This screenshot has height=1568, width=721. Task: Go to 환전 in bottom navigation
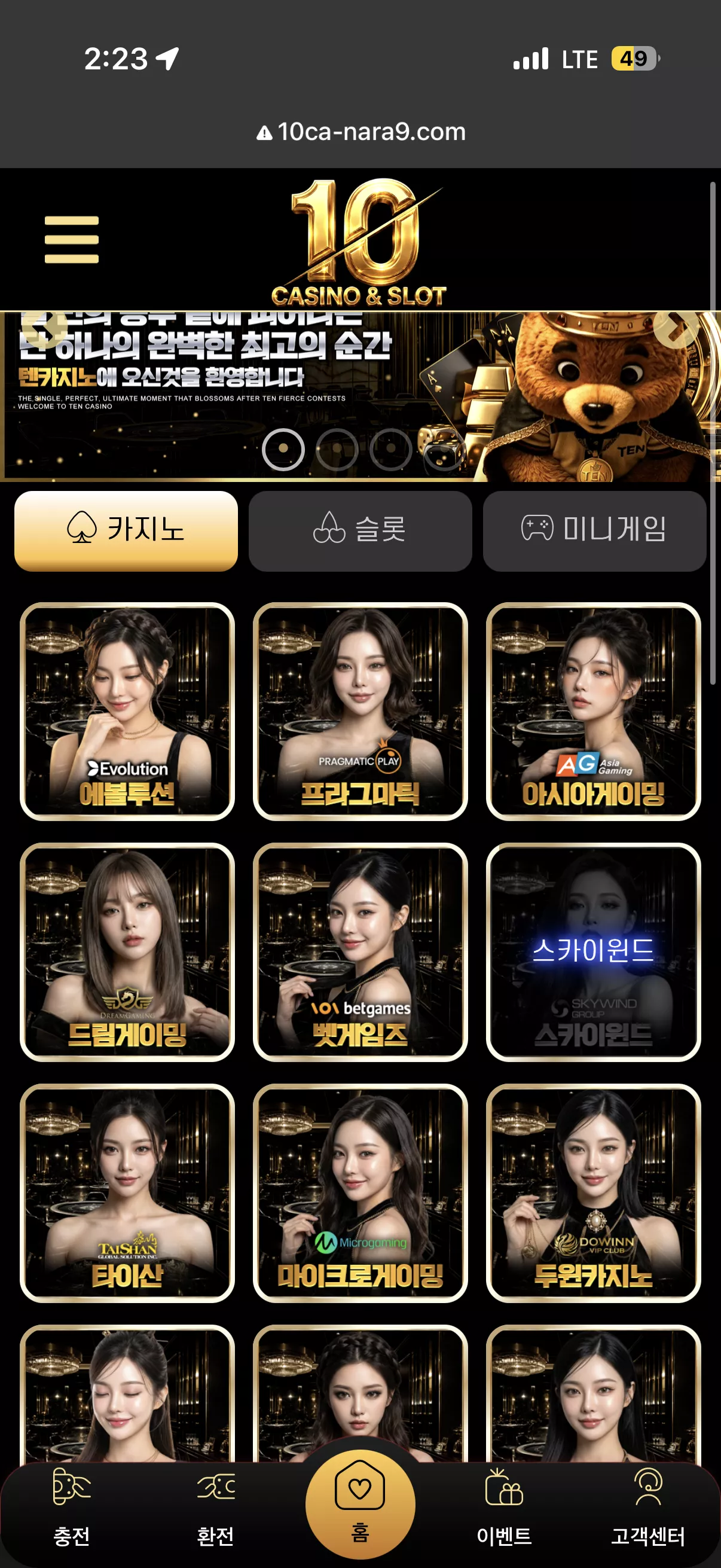[x=215, y=1507]
